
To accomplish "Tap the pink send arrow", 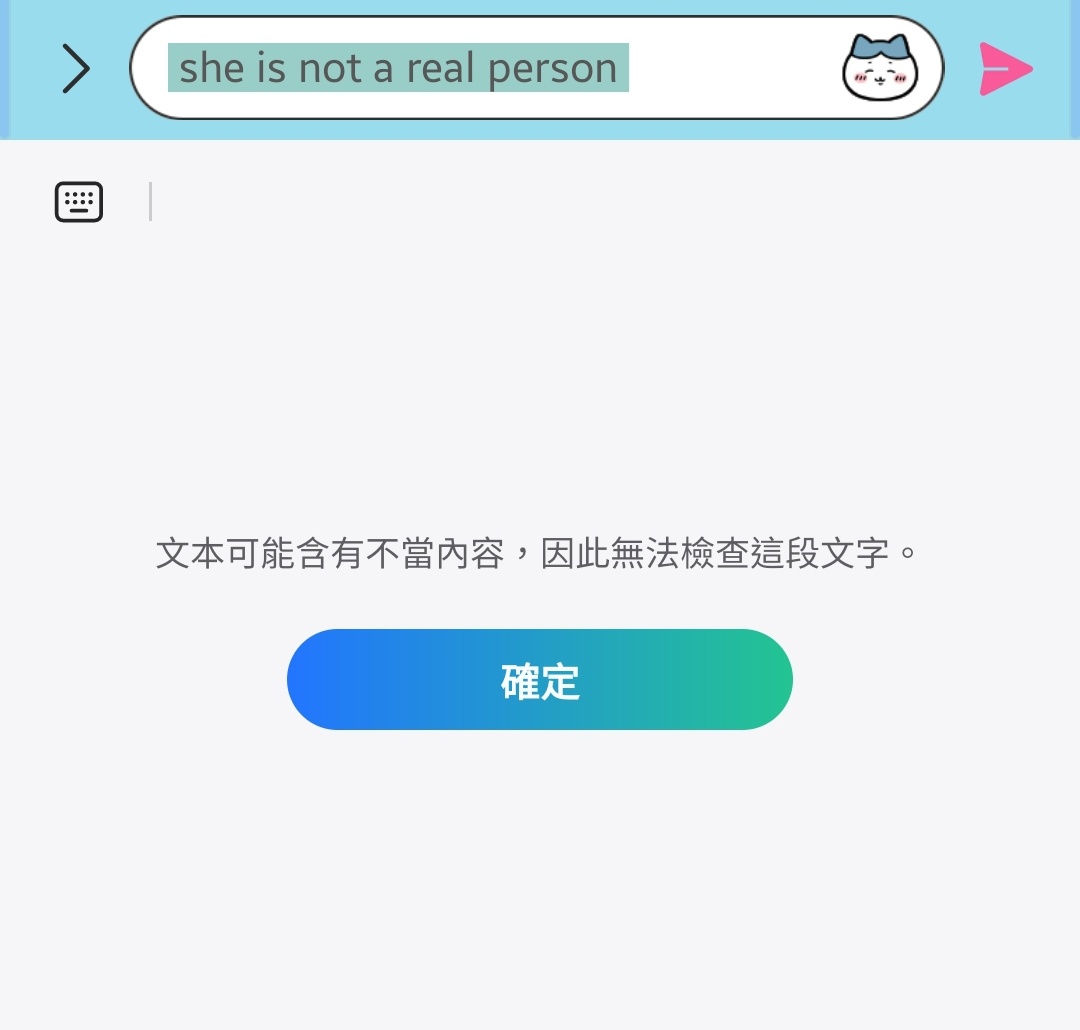I will tap(1005, 69).
